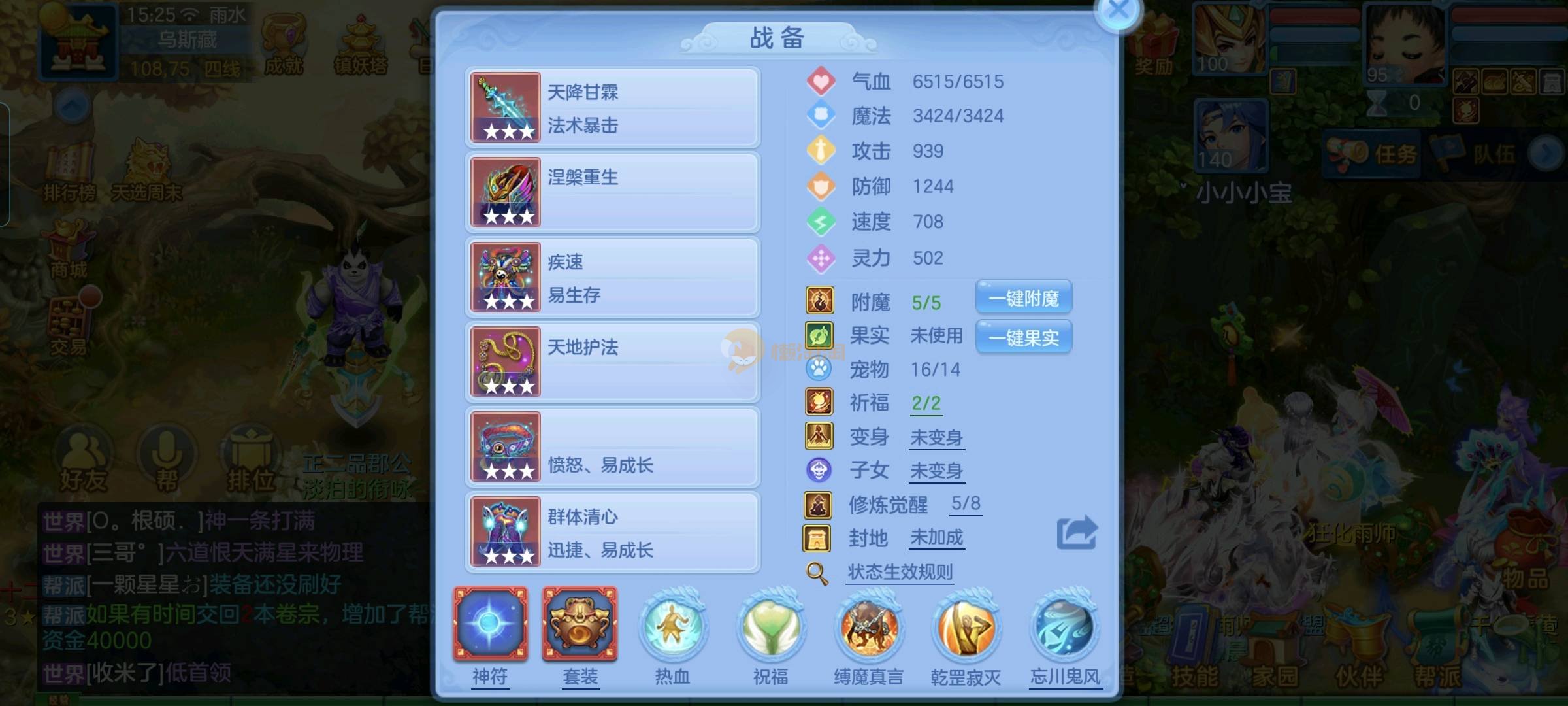Open the 疾速 易生存 equipment row
Screen dimensions: 1568x706
click(612, 277)
